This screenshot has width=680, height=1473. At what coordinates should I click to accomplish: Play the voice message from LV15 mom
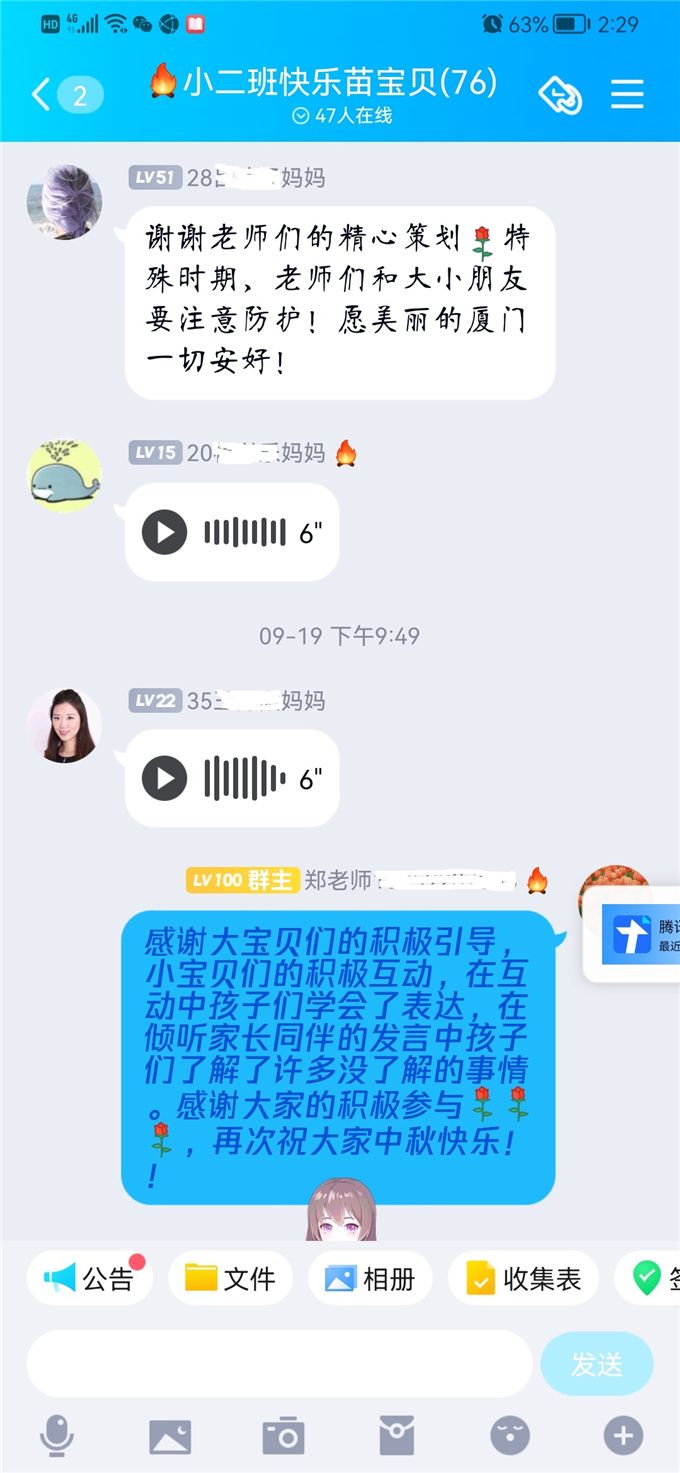pos(165,532)
